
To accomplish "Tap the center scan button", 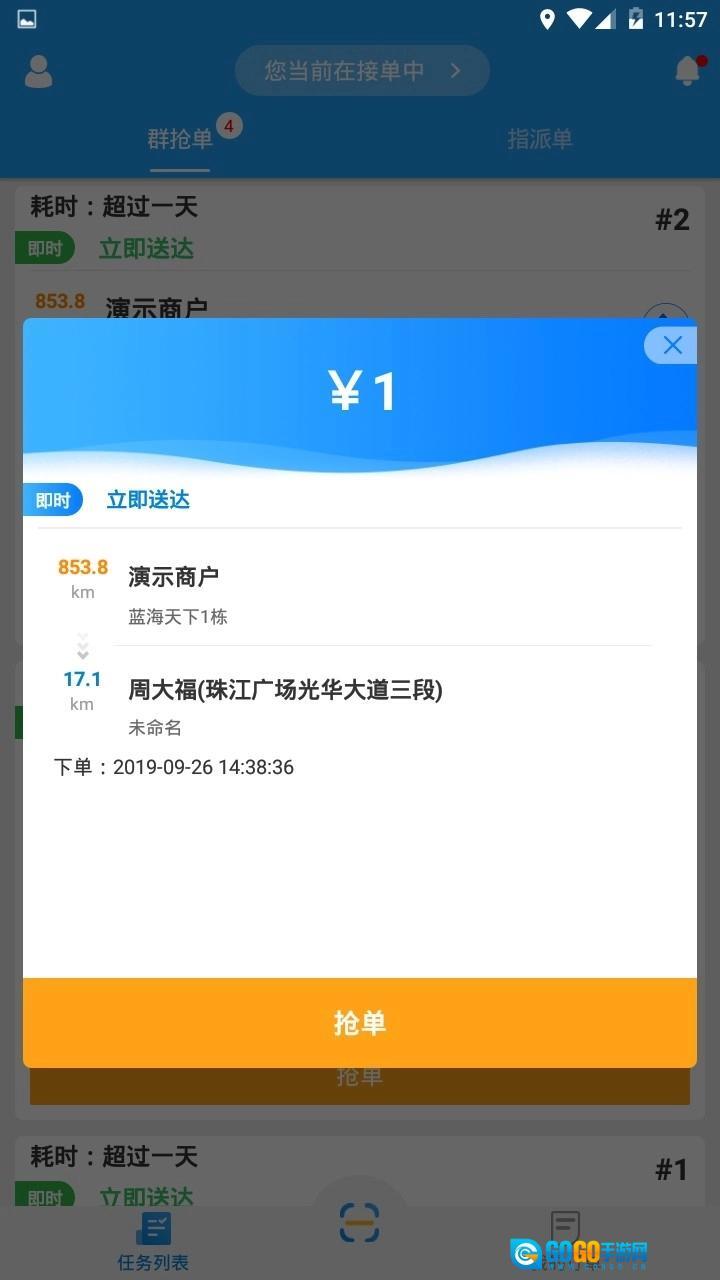I will click(359, 1222).
